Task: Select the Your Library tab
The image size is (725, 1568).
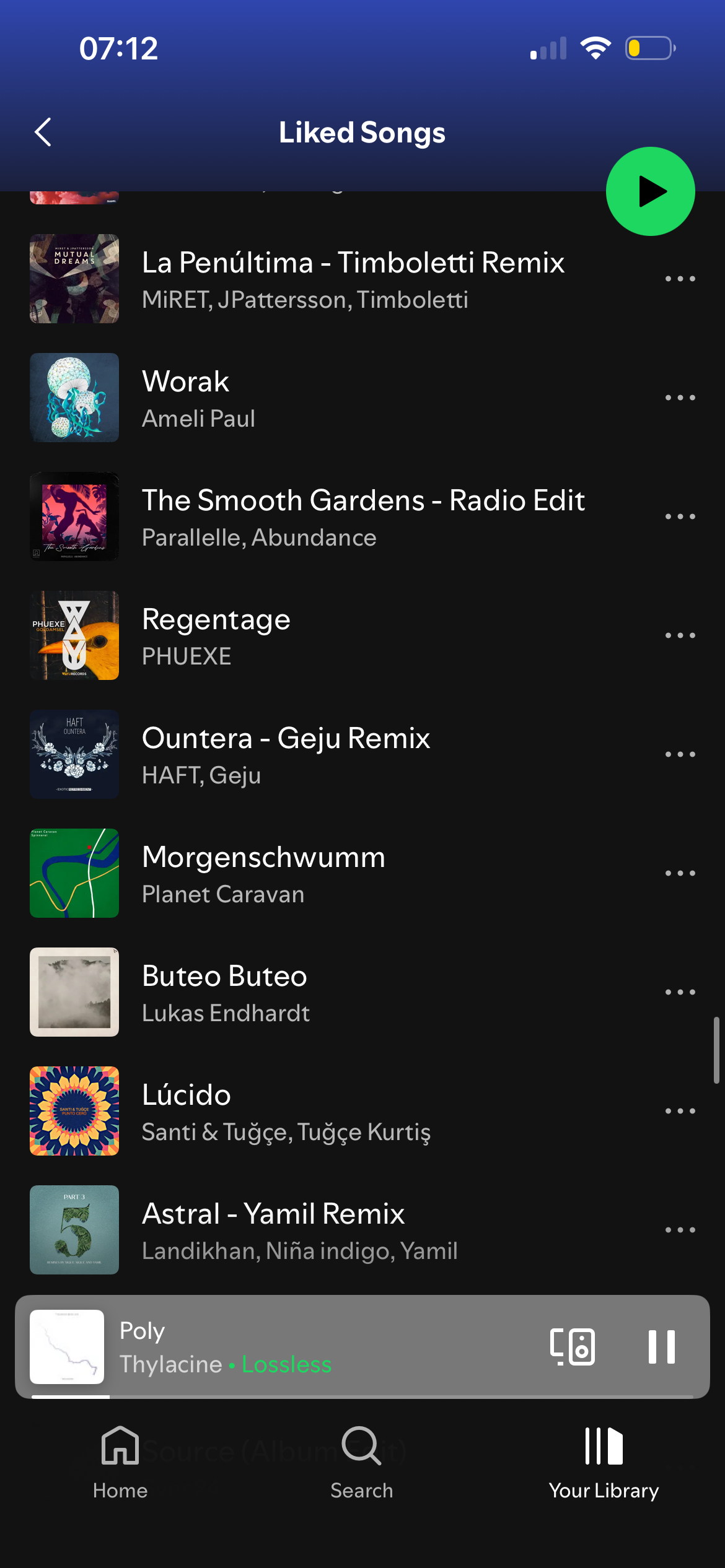Action: pyautogui.click(x=604, y=1461)
